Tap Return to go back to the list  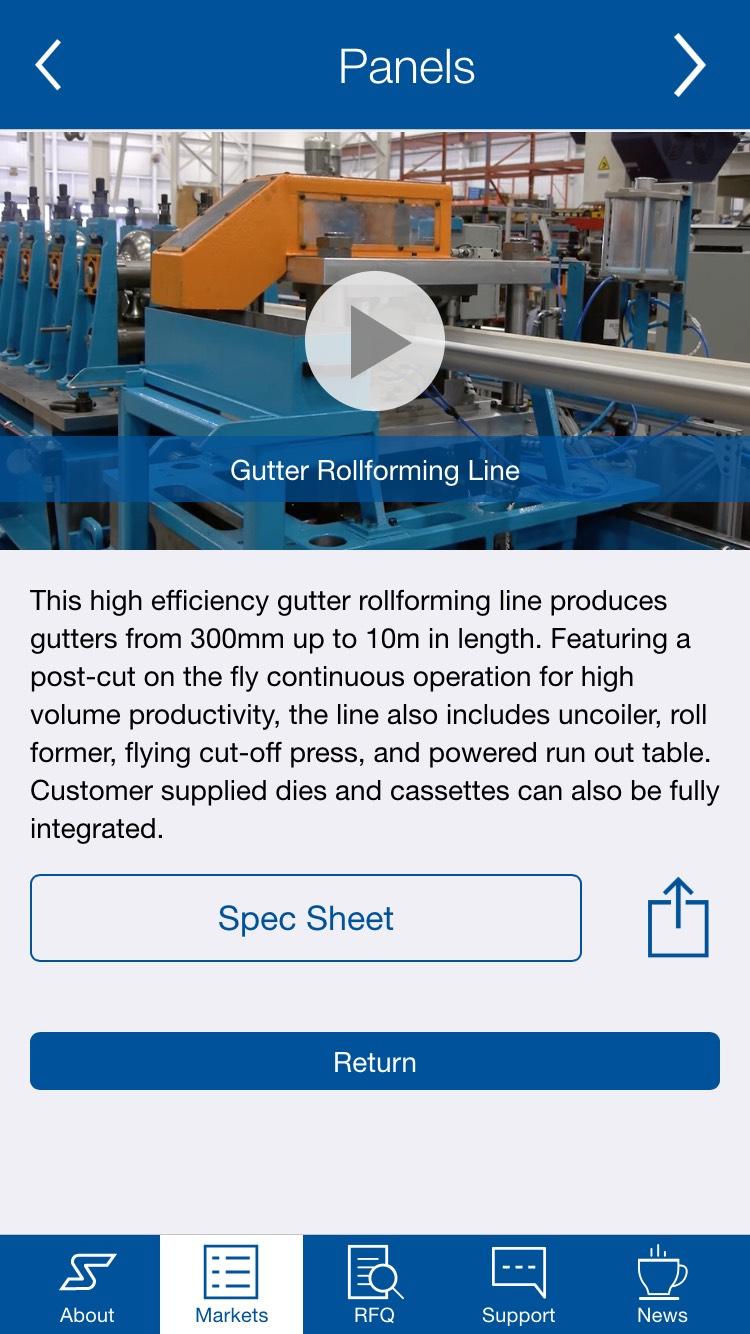375,1061
